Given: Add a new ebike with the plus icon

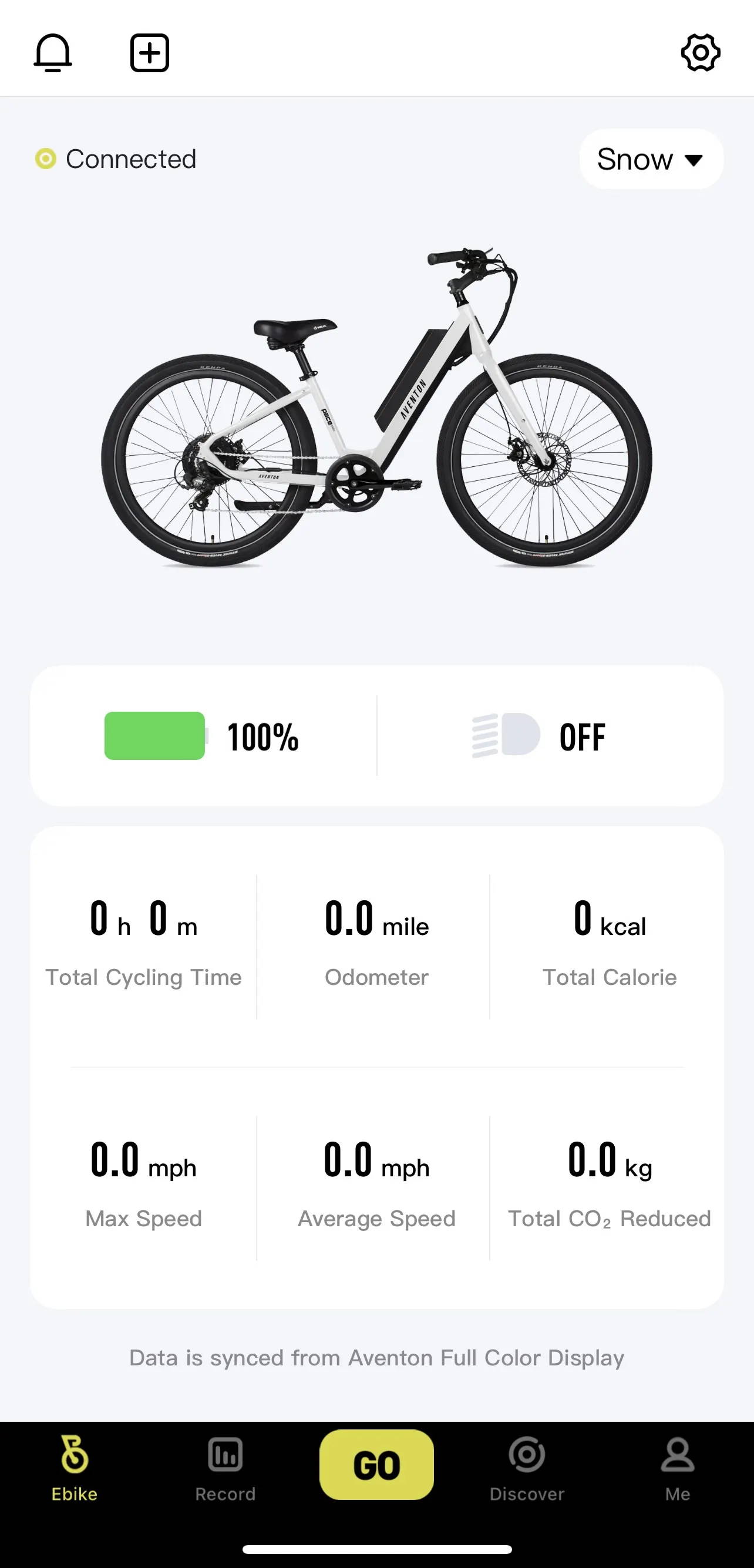Looking at the screenshot, I should tap(150, 53).
